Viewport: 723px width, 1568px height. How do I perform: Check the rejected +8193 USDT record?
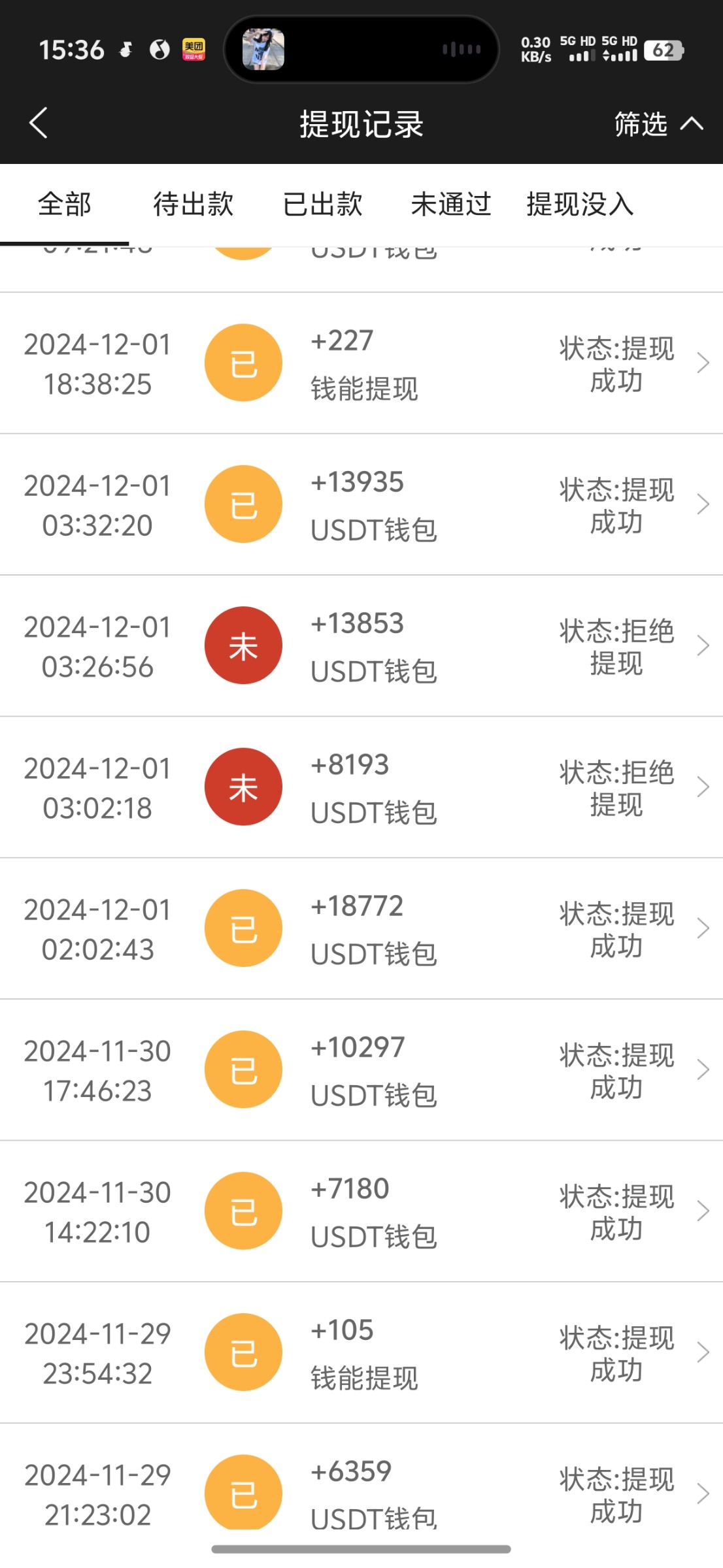coord(361,787)
